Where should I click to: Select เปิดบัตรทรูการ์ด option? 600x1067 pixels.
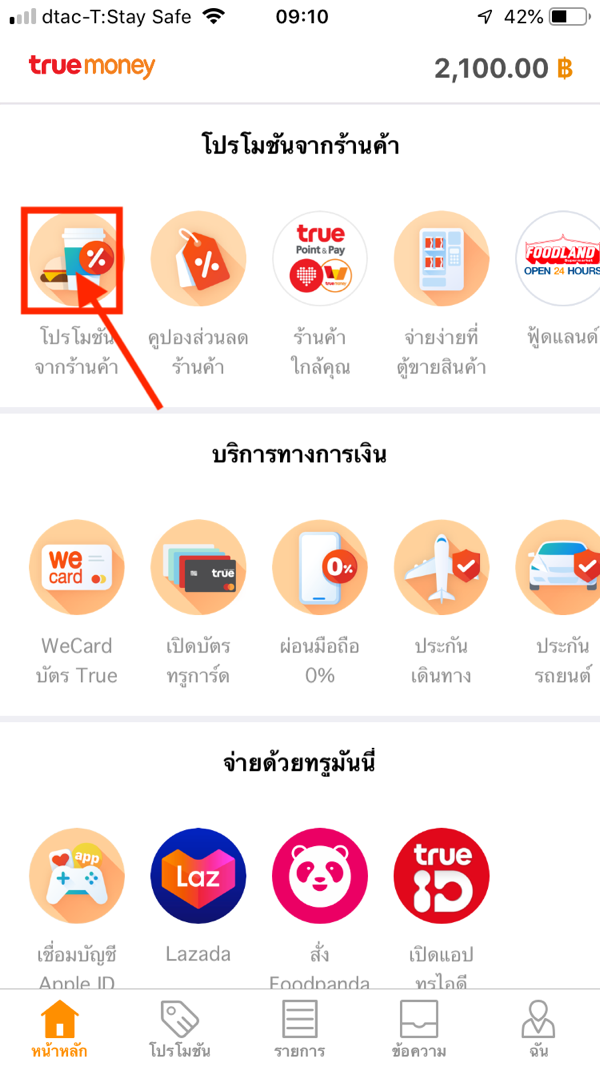click(x=198, y=568)
